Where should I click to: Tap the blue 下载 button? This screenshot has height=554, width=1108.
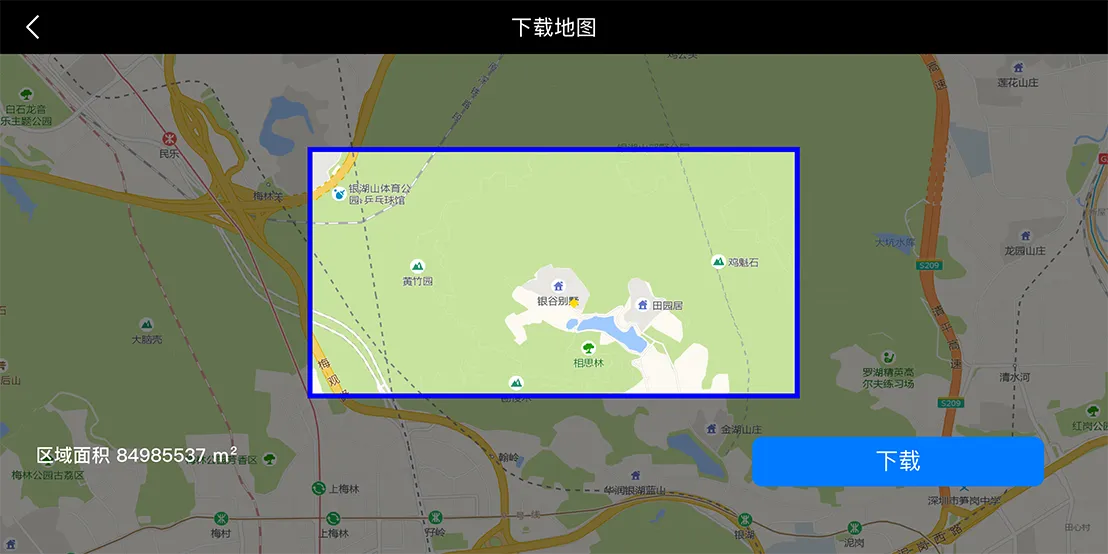pos(897,461)
